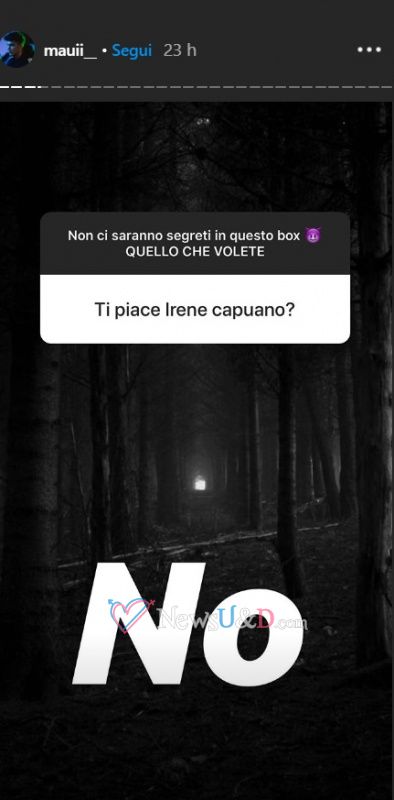Follow the account via Segui
The height and width of the screenshot is (800, 394).
pos(132,51)
